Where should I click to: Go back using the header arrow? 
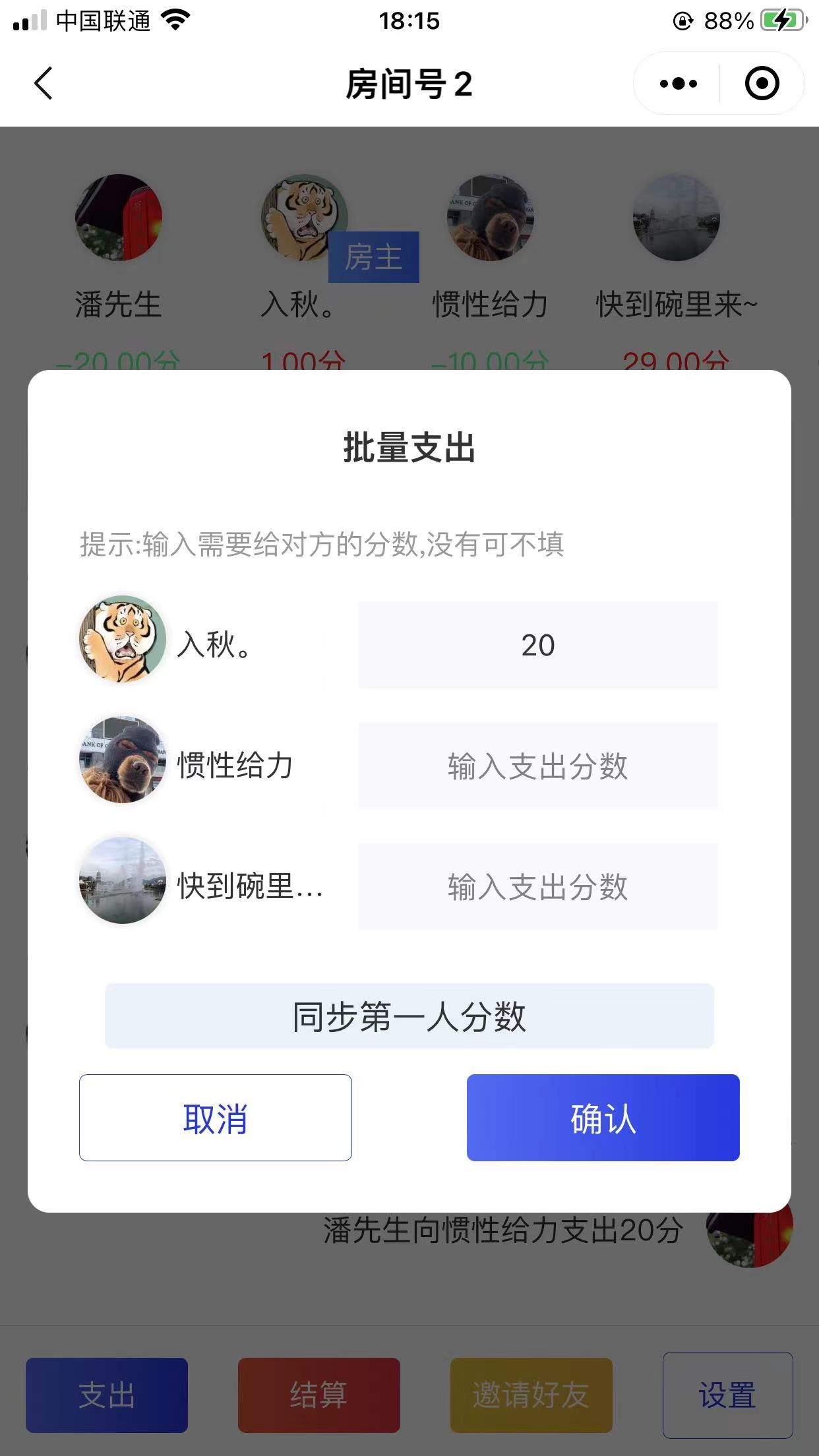coord(44,84)
